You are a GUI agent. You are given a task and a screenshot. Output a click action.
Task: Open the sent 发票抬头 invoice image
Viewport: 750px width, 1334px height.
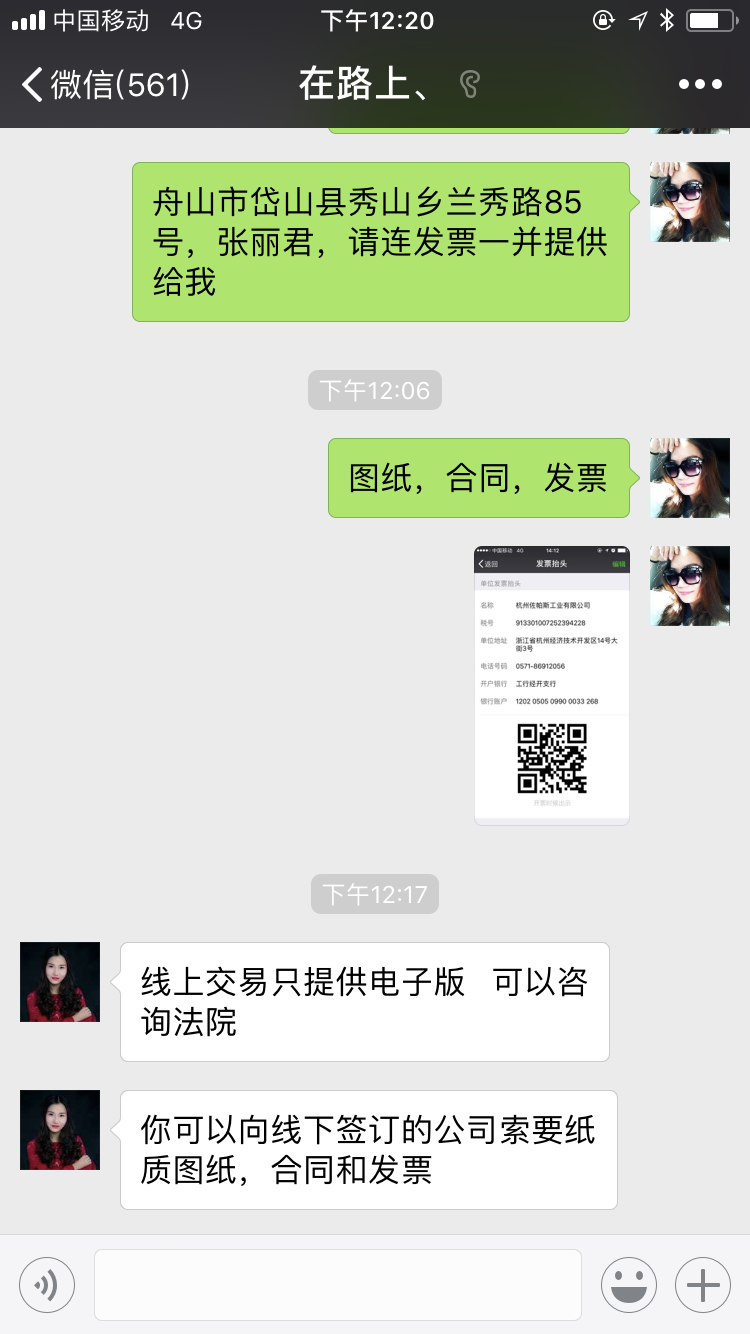[552, 686]
